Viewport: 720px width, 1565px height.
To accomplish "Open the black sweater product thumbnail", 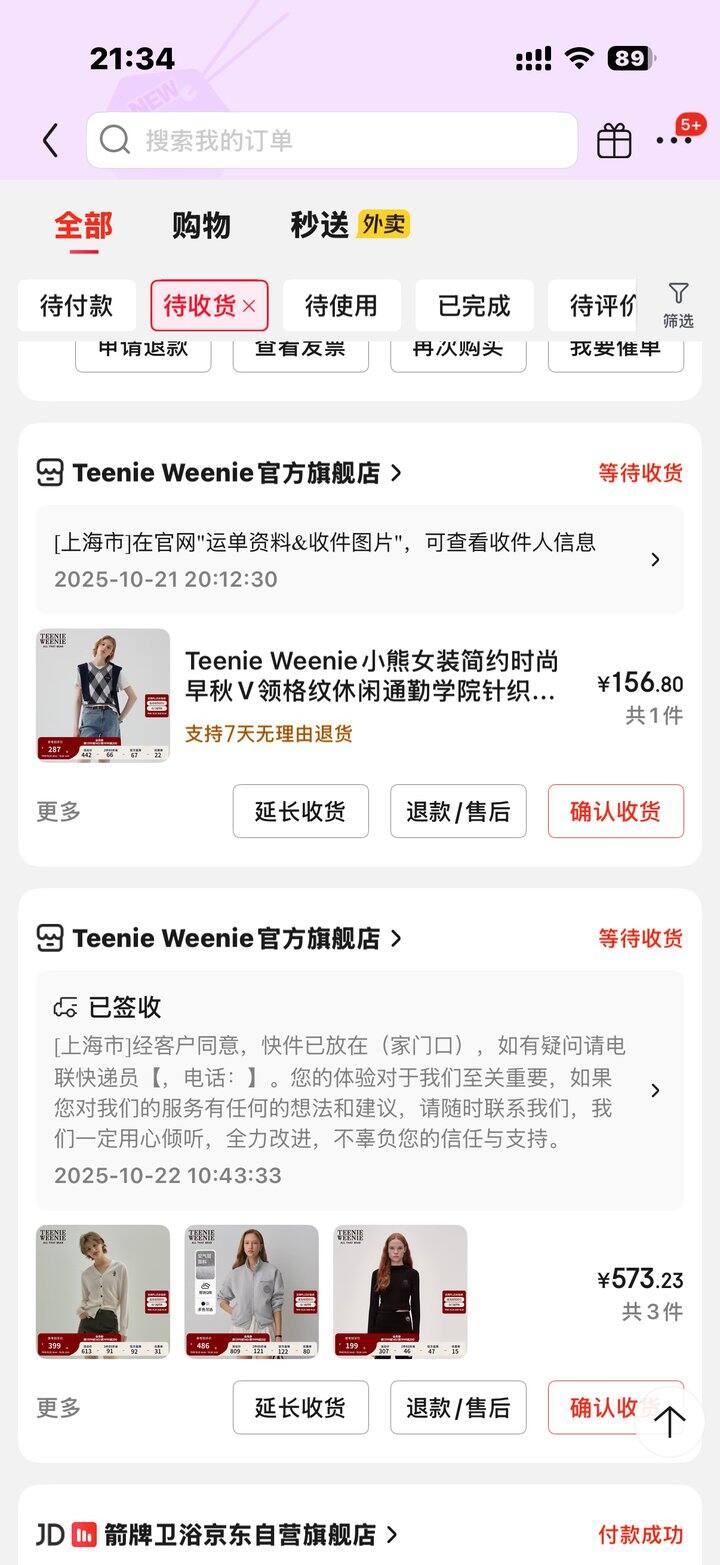I will pyautogui.click(x=401, y=1292).
